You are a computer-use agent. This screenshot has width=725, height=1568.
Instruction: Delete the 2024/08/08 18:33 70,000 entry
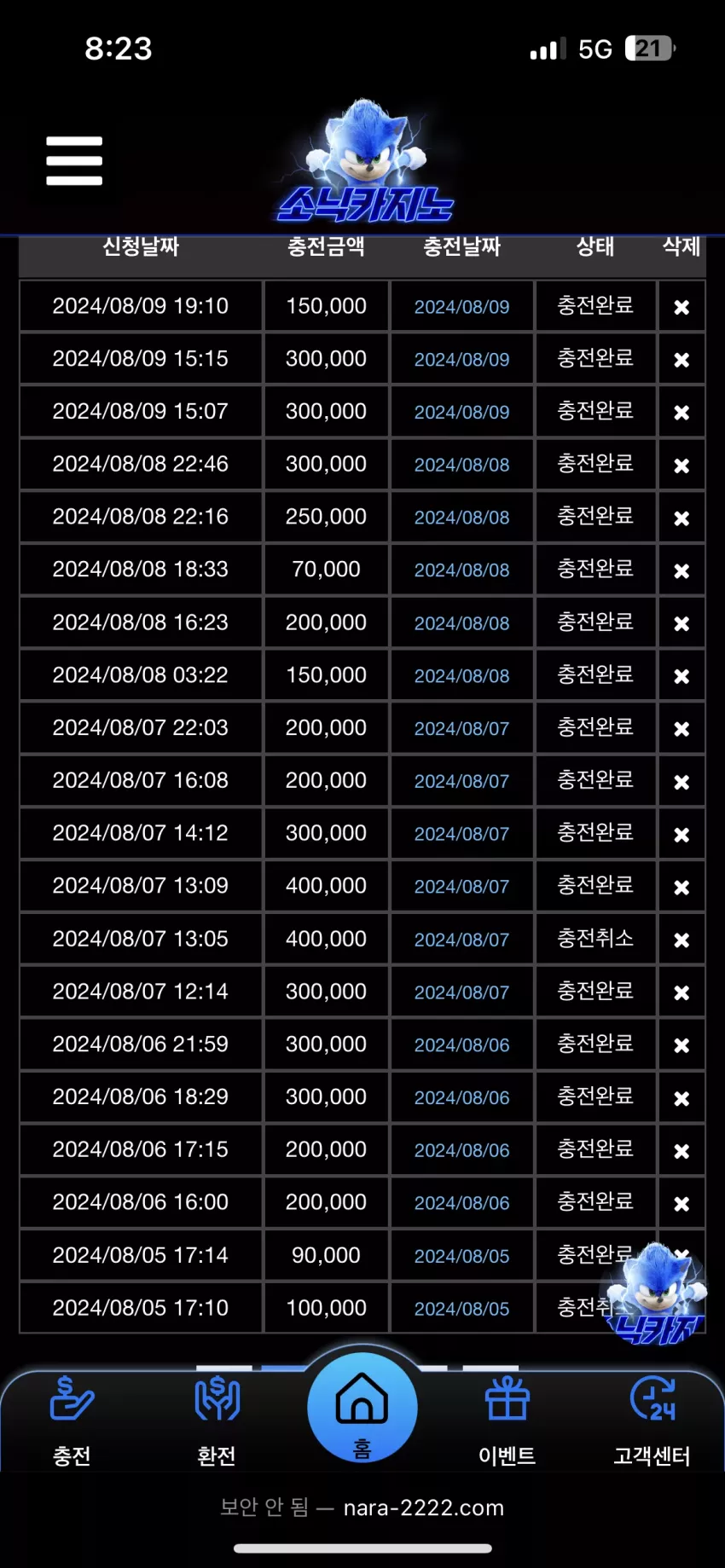click(681, 570)
